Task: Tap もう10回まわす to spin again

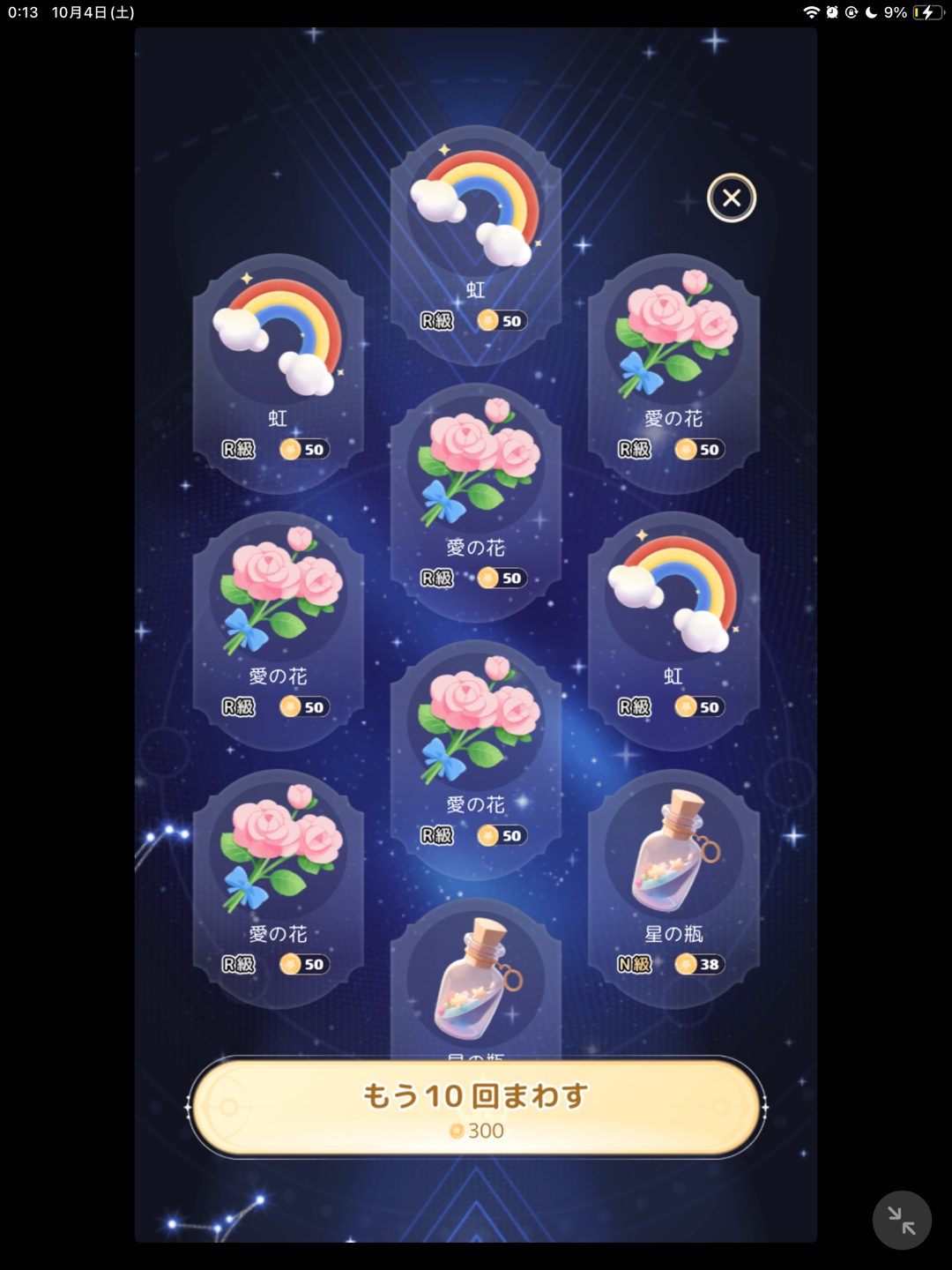Action: pyautogui.click(x=476, y=1107)
